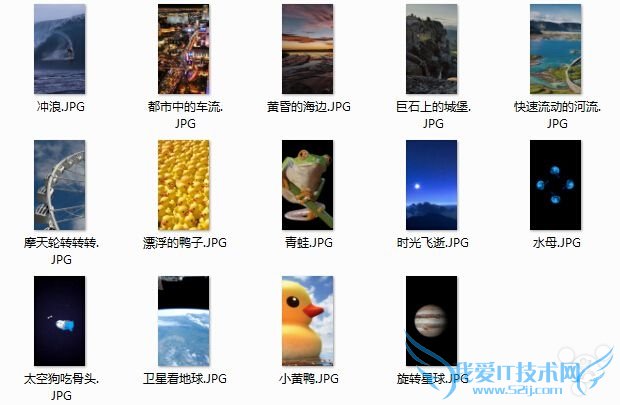Open 黄昏的海边.JPG thumbnail
Screen dimensions: 620x405
click(x=307, y=49)
